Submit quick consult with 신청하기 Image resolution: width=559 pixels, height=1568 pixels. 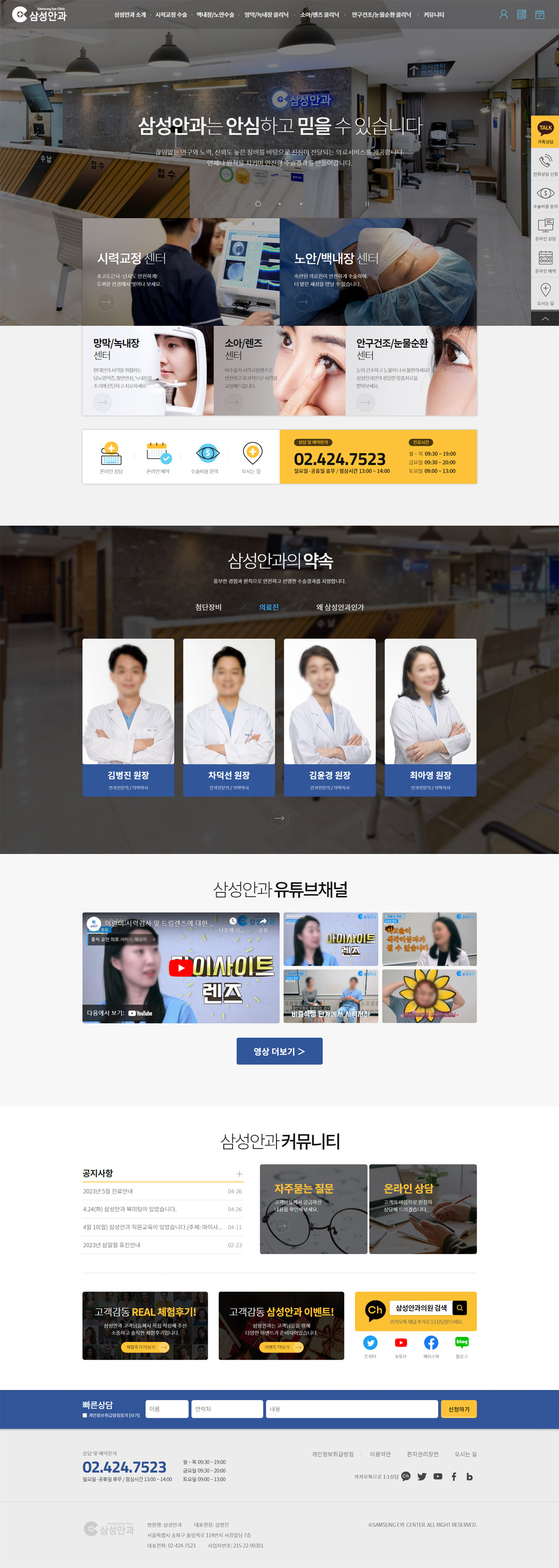click(458, 1409)
